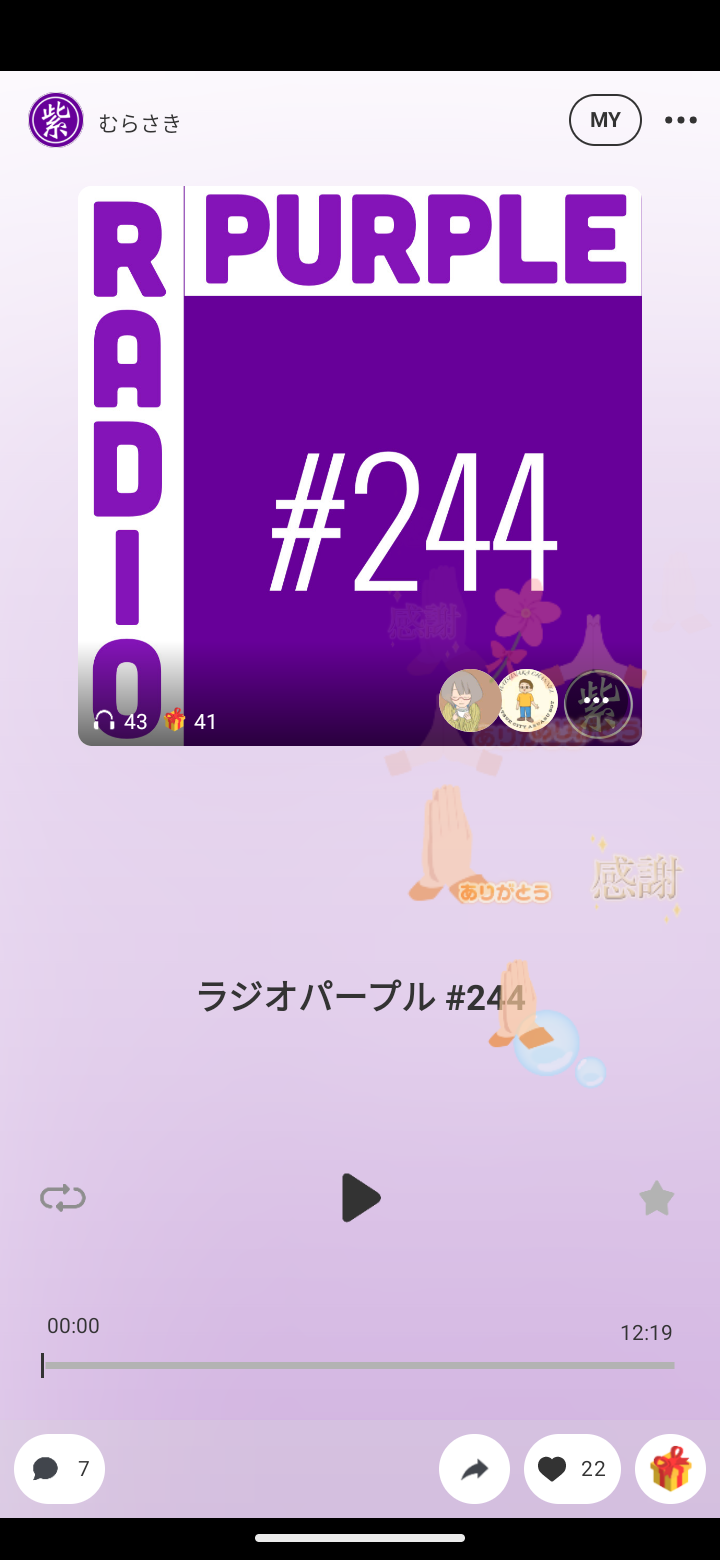
Task: Seek along the playback progress bar
Action: click(358, 1365)
